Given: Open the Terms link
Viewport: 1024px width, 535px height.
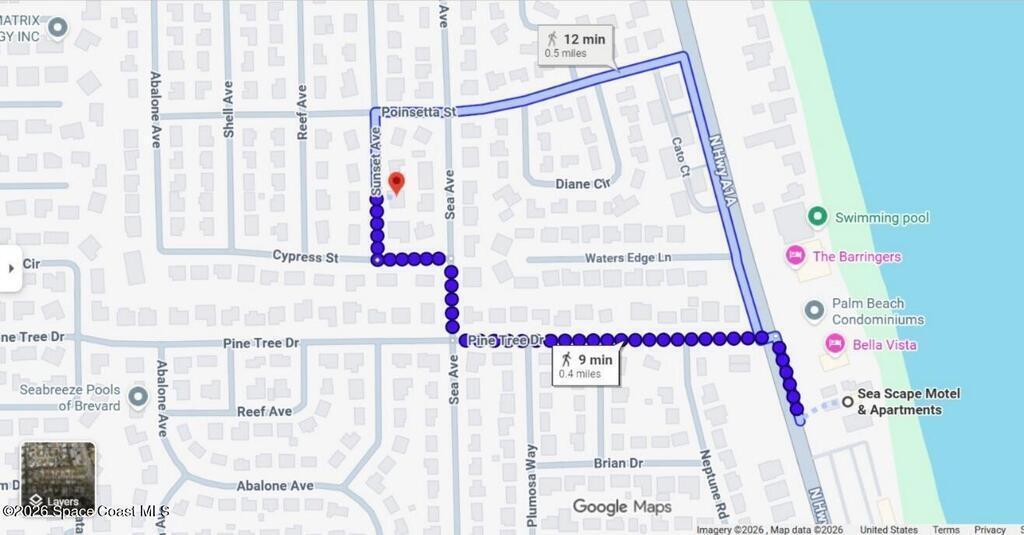Looking at the screenshot, I should (x=946, y=530).
